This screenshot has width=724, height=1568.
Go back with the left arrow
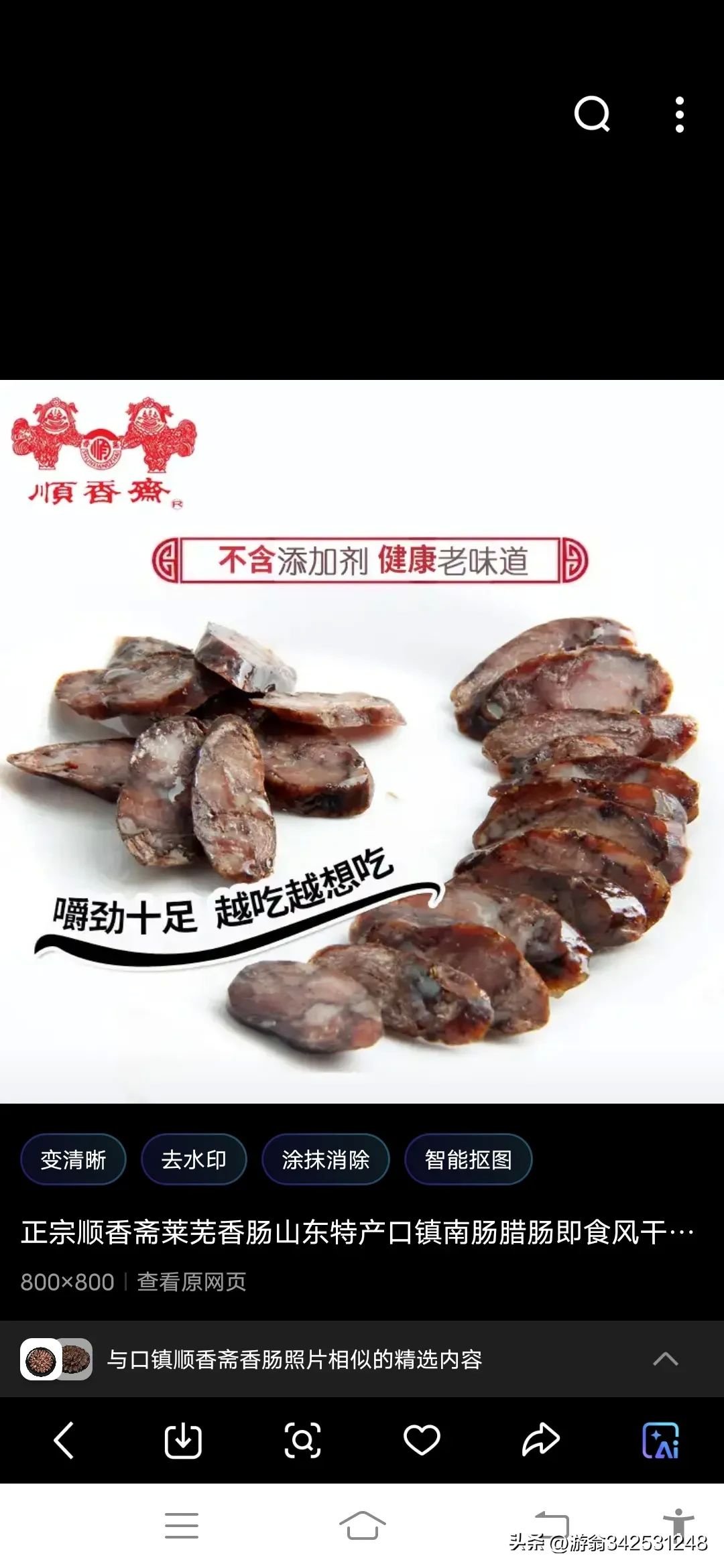(x=64, y=1440)
